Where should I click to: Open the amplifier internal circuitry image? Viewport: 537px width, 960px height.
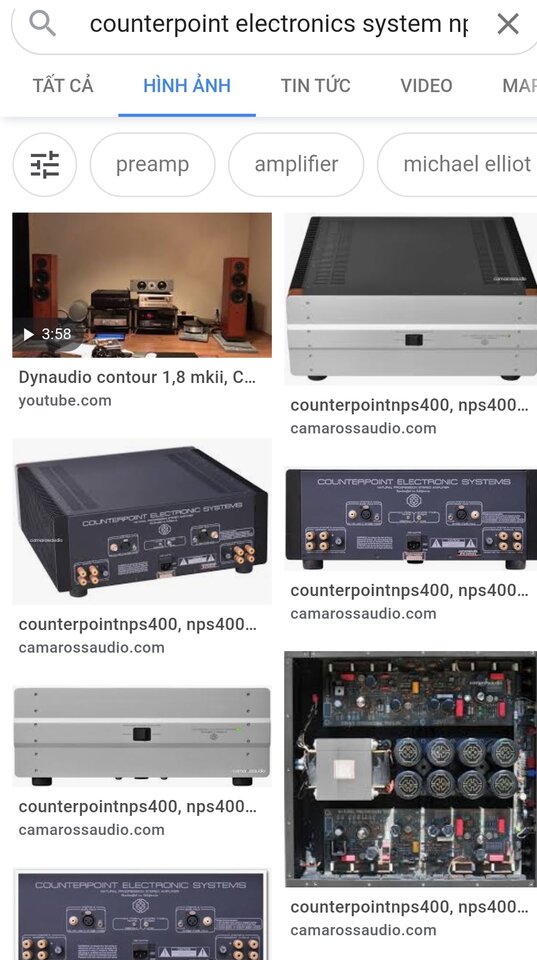410,769
